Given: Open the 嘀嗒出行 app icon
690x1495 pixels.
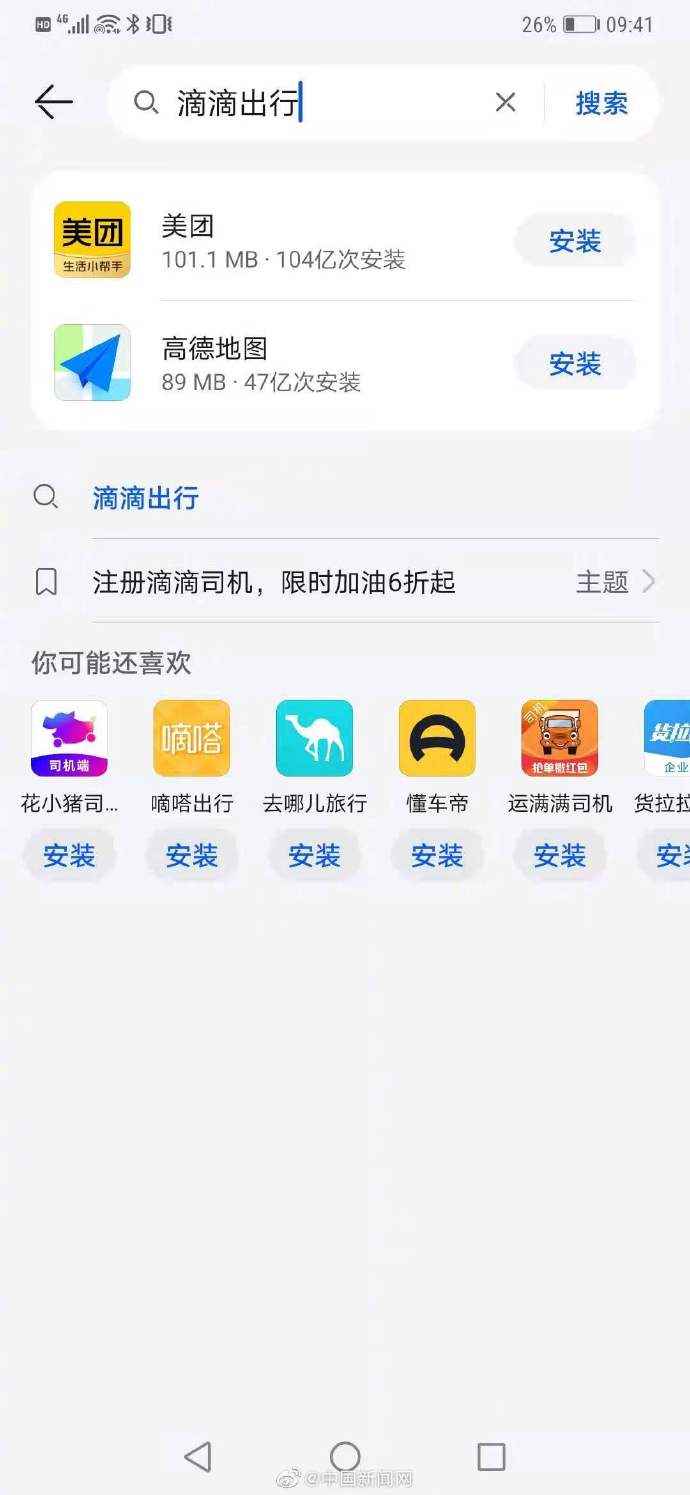Looking at the screenshot, I should pos(192,739).
